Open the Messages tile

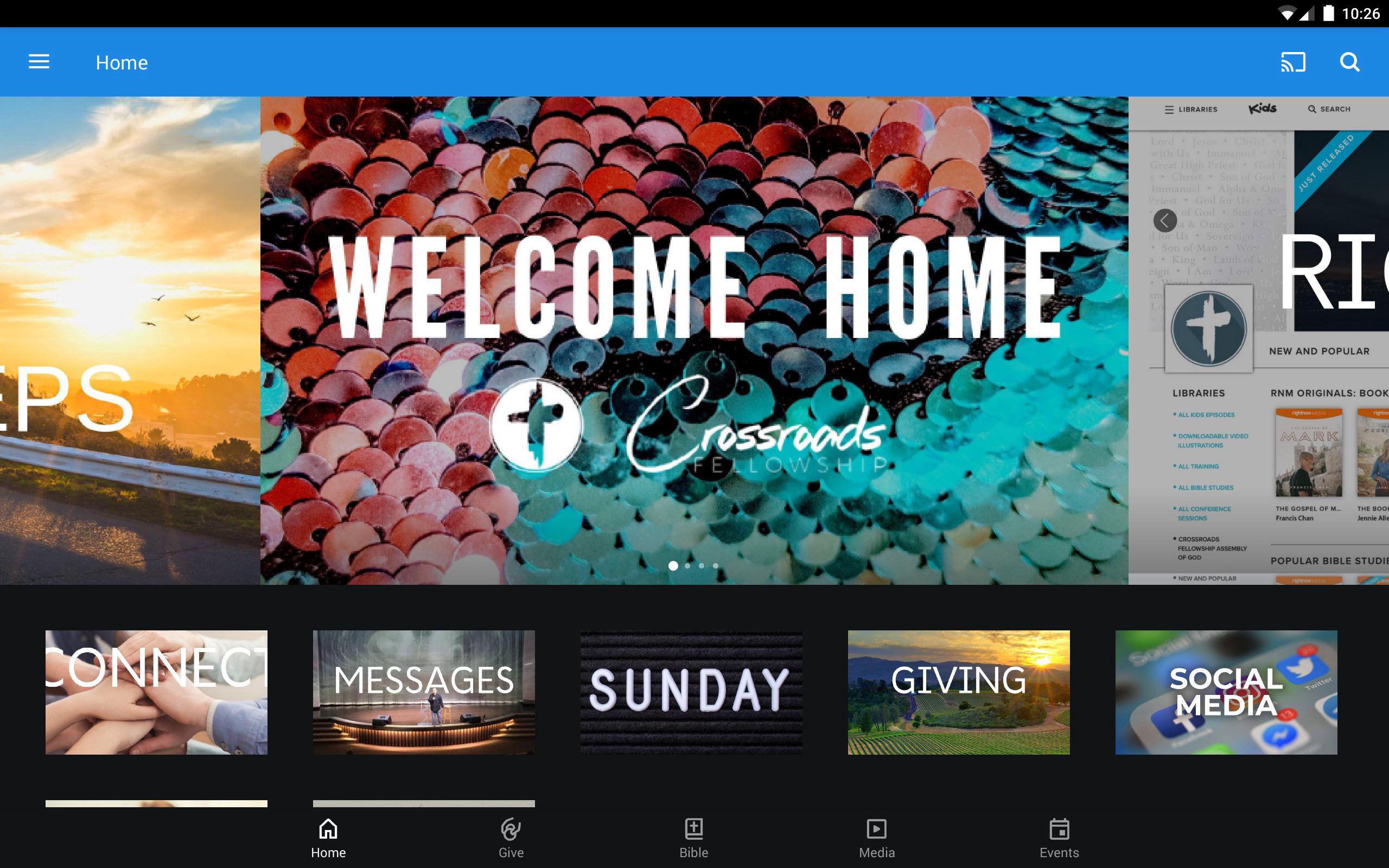click(424, 692)
